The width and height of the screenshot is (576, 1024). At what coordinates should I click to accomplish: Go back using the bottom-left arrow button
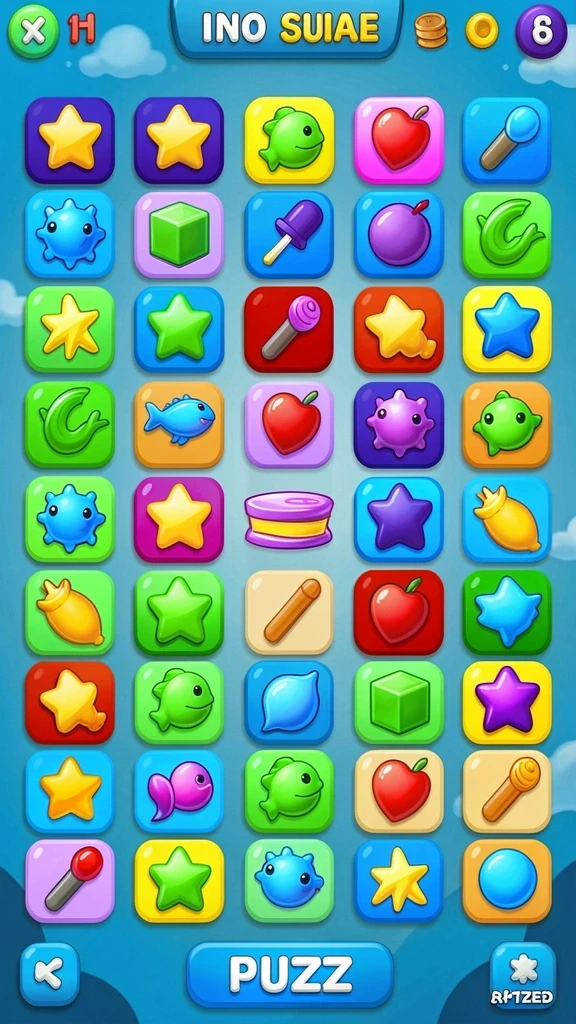(50, 974)
